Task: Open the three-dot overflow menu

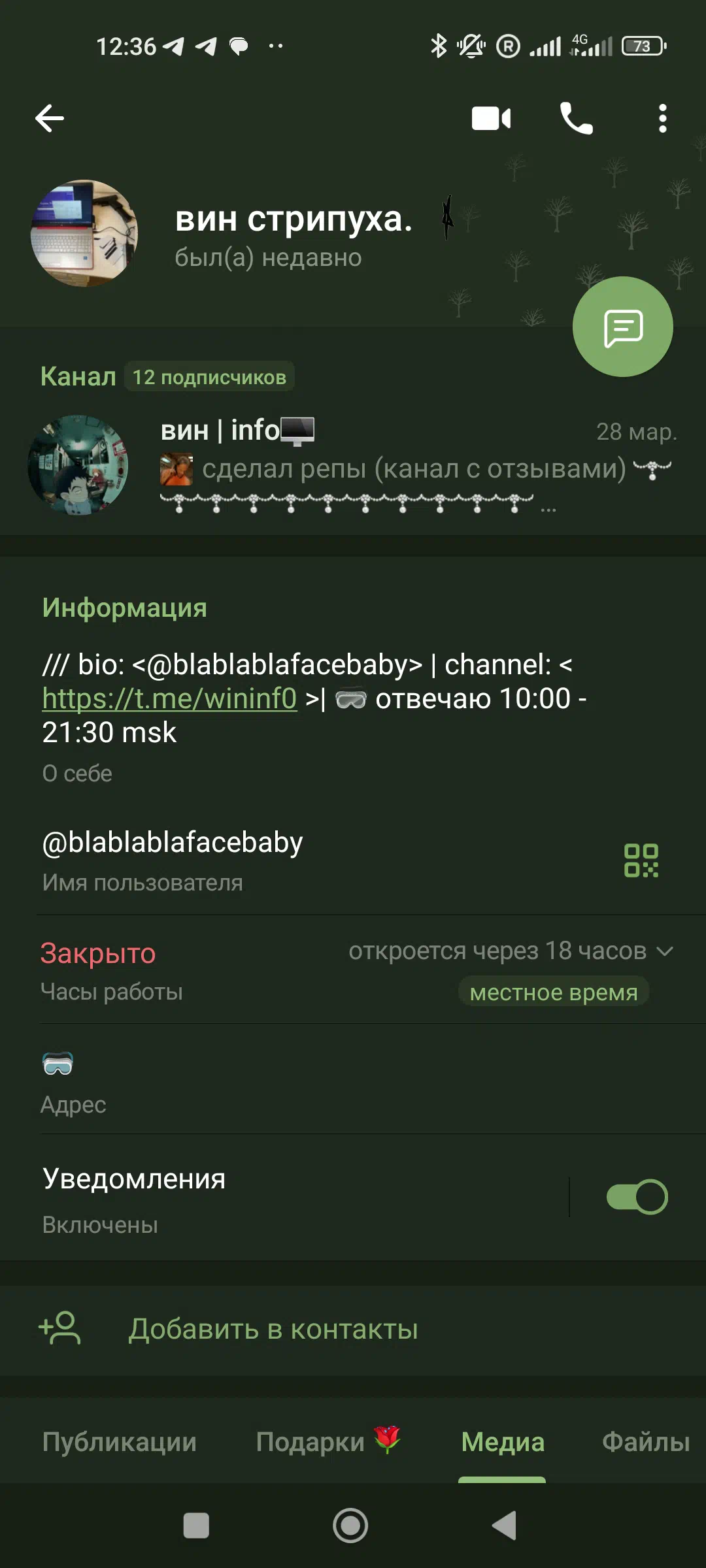Action: point(663,118)
